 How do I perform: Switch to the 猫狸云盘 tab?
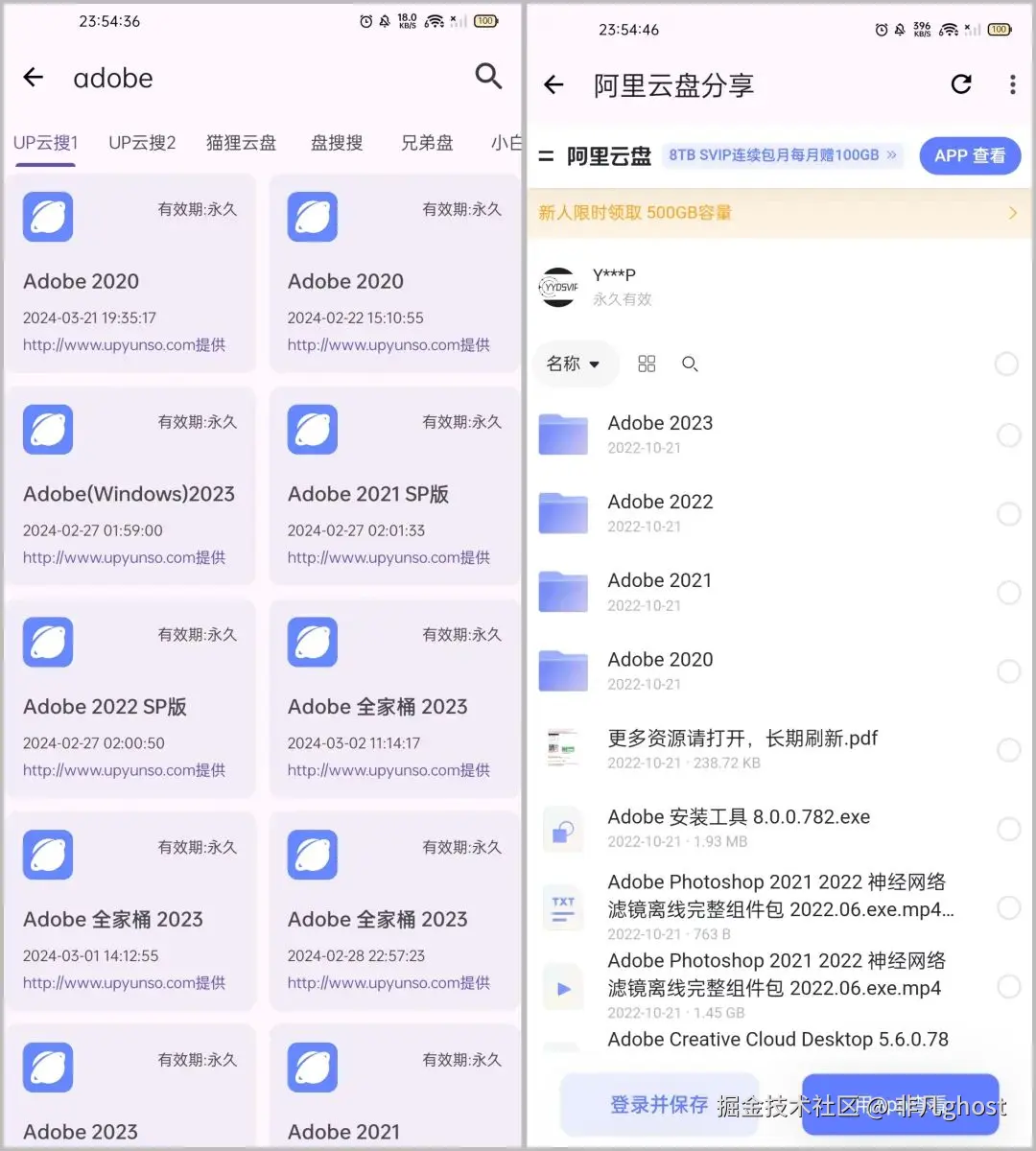[x=241, y=143]
